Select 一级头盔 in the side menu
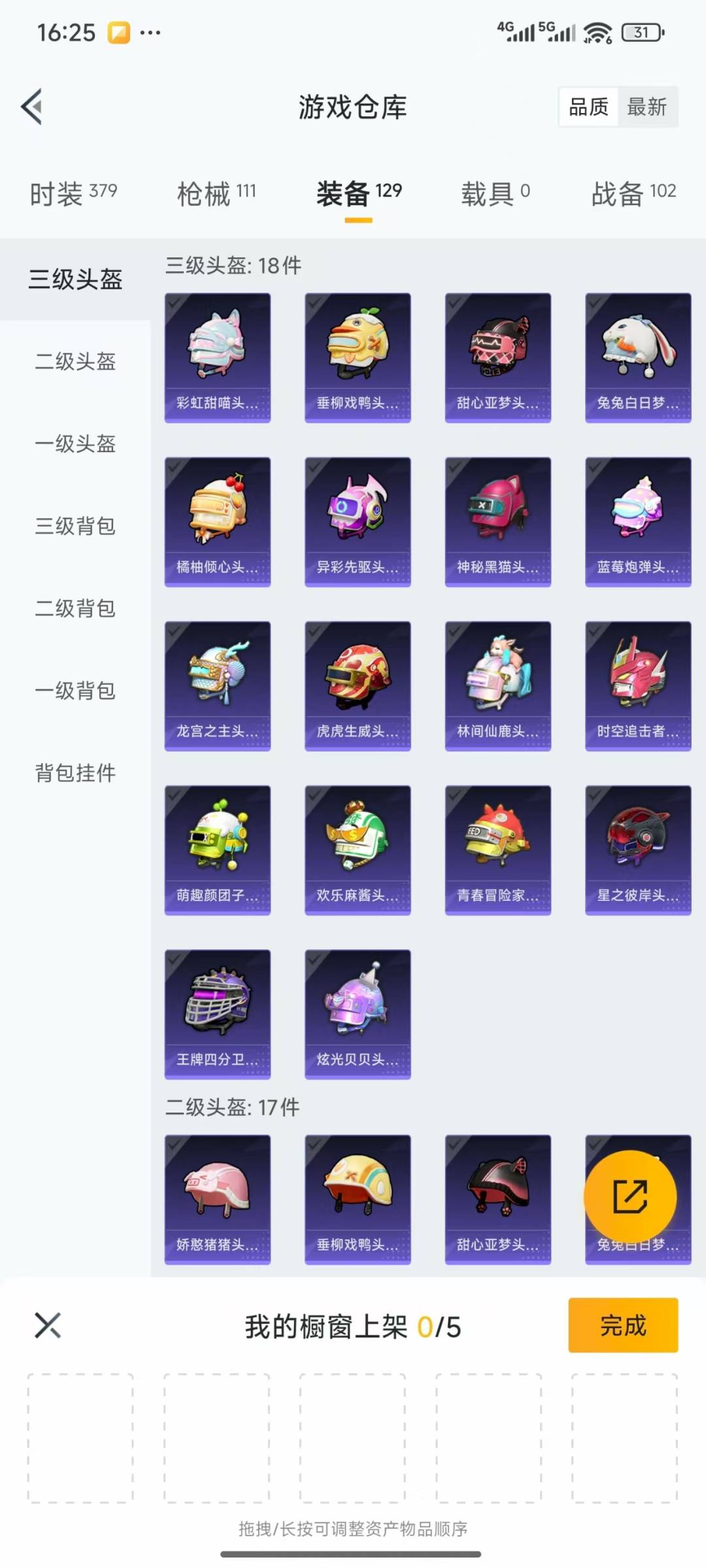The width and height of the screenshot is (706, 1568). coord(75,444)
